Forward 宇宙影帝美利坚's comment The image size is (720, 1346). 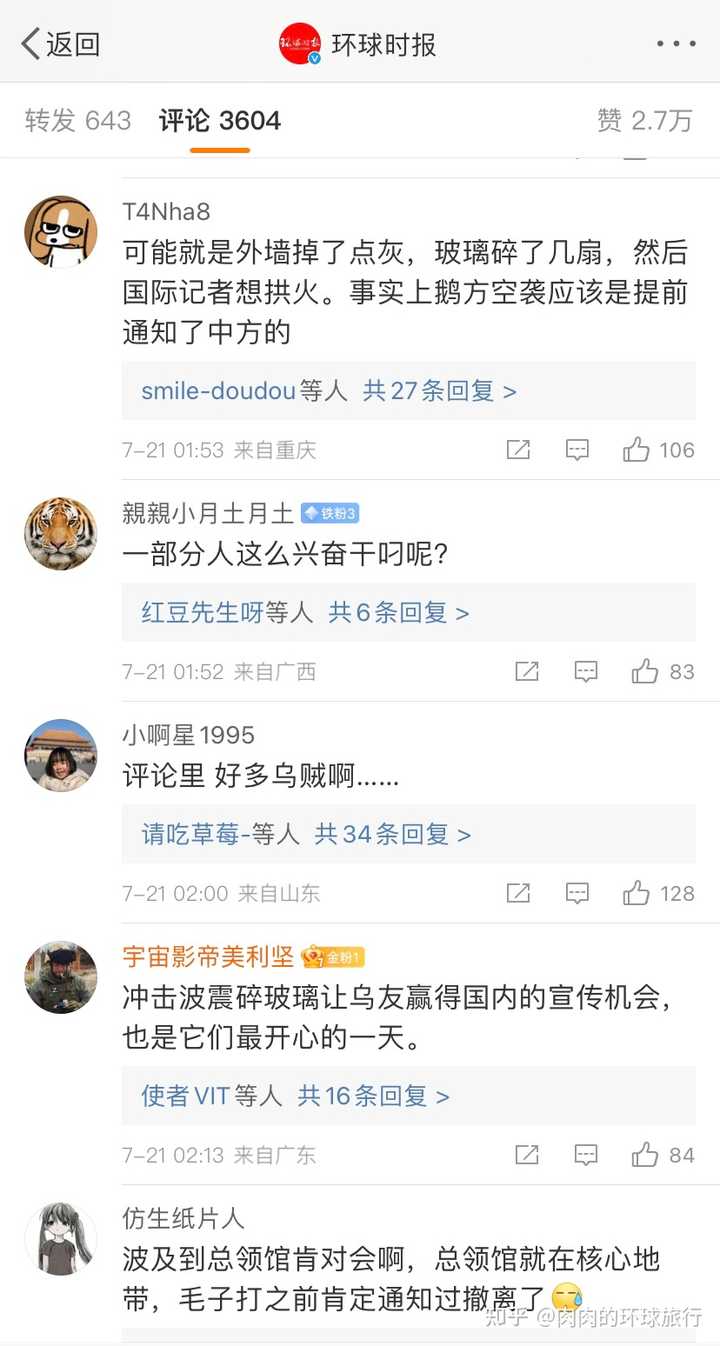527,1155
